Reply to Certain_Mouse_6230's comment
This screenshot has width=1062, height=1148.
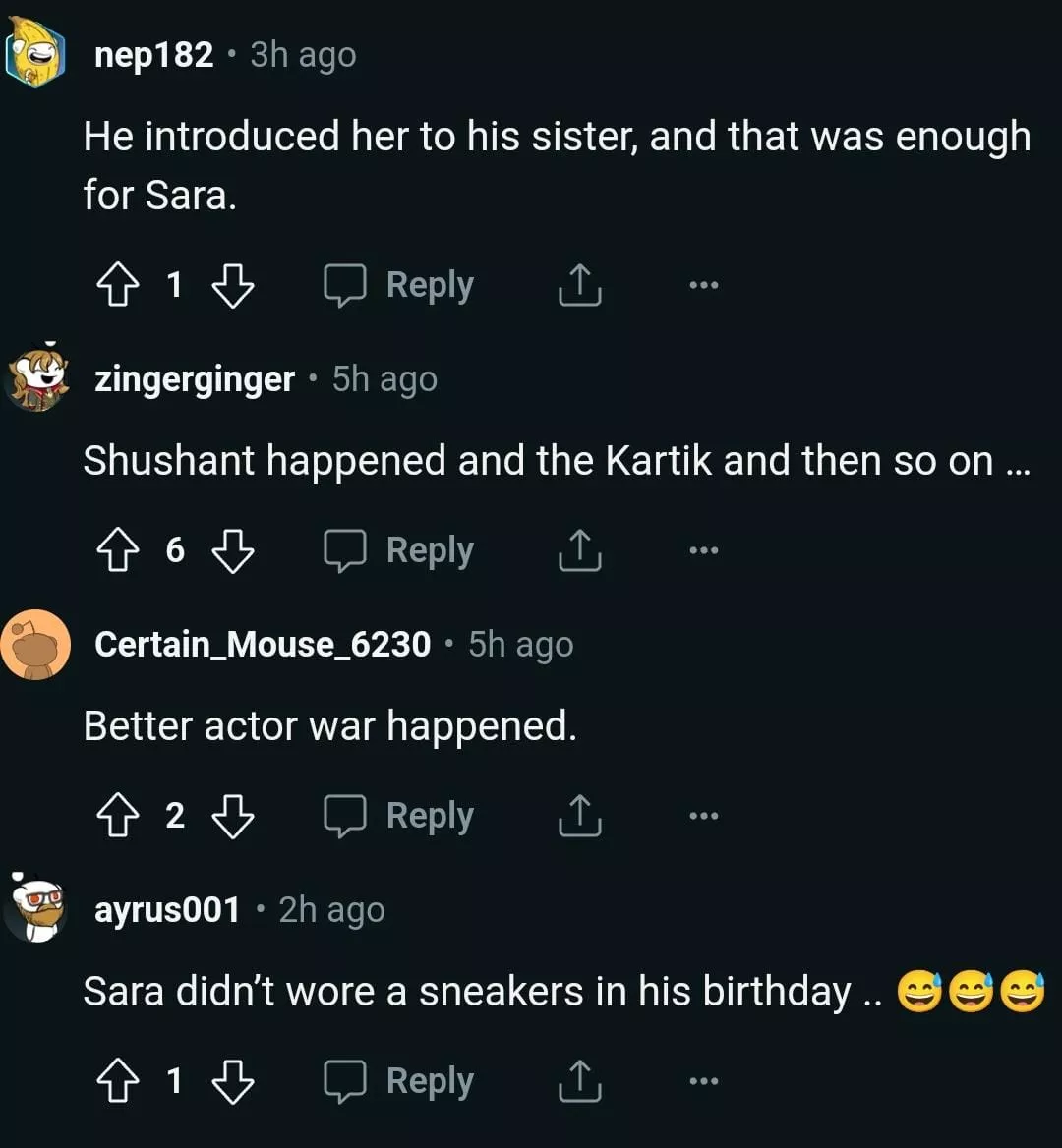point(399,816)
